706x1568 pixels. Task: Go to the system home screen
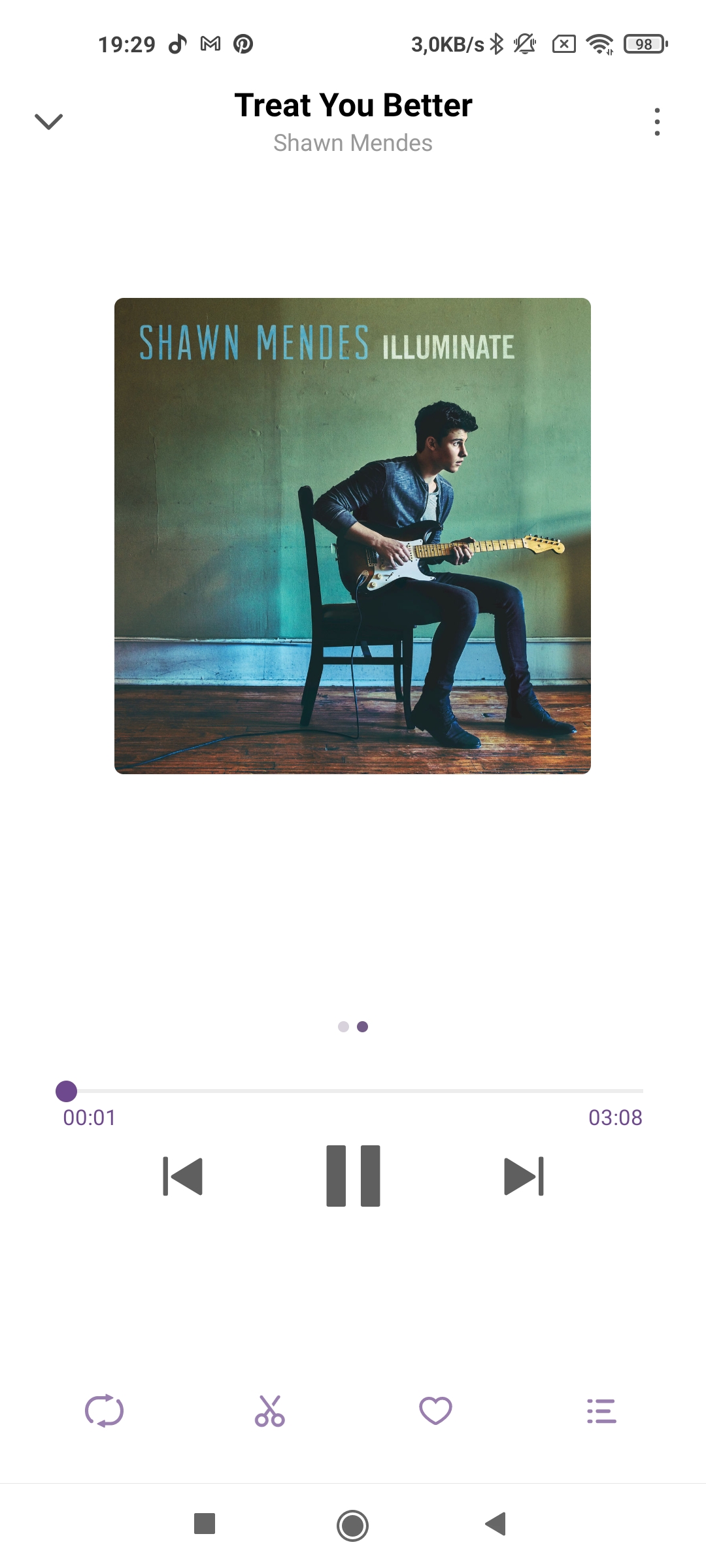pos(352,1526)
